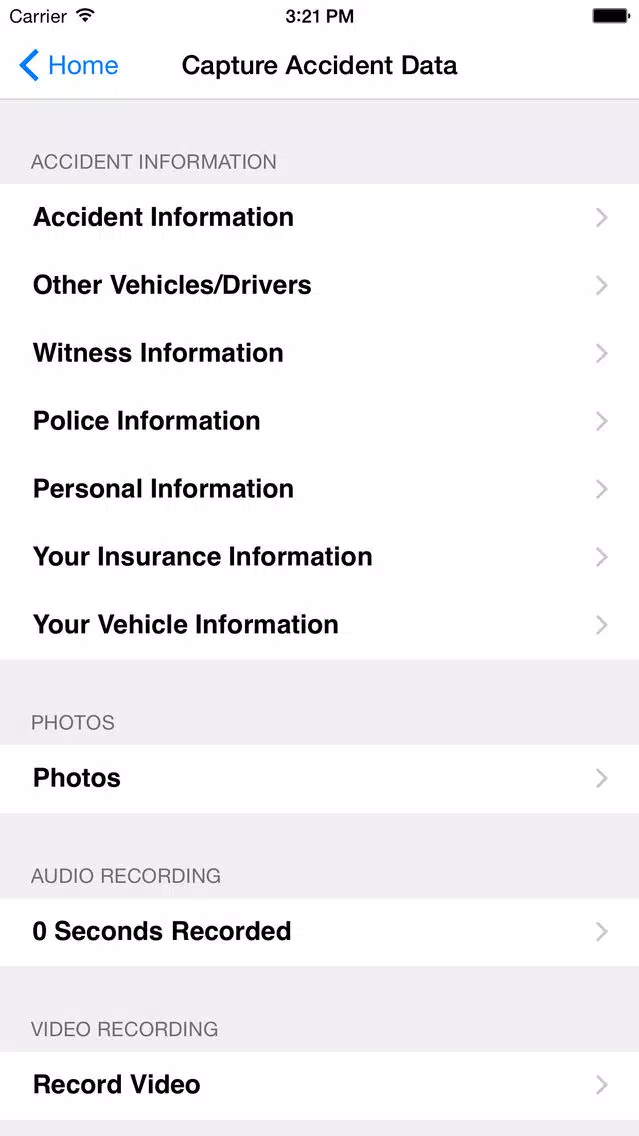
Task: Select Your Vehicle Information
Action: (320, 625)
